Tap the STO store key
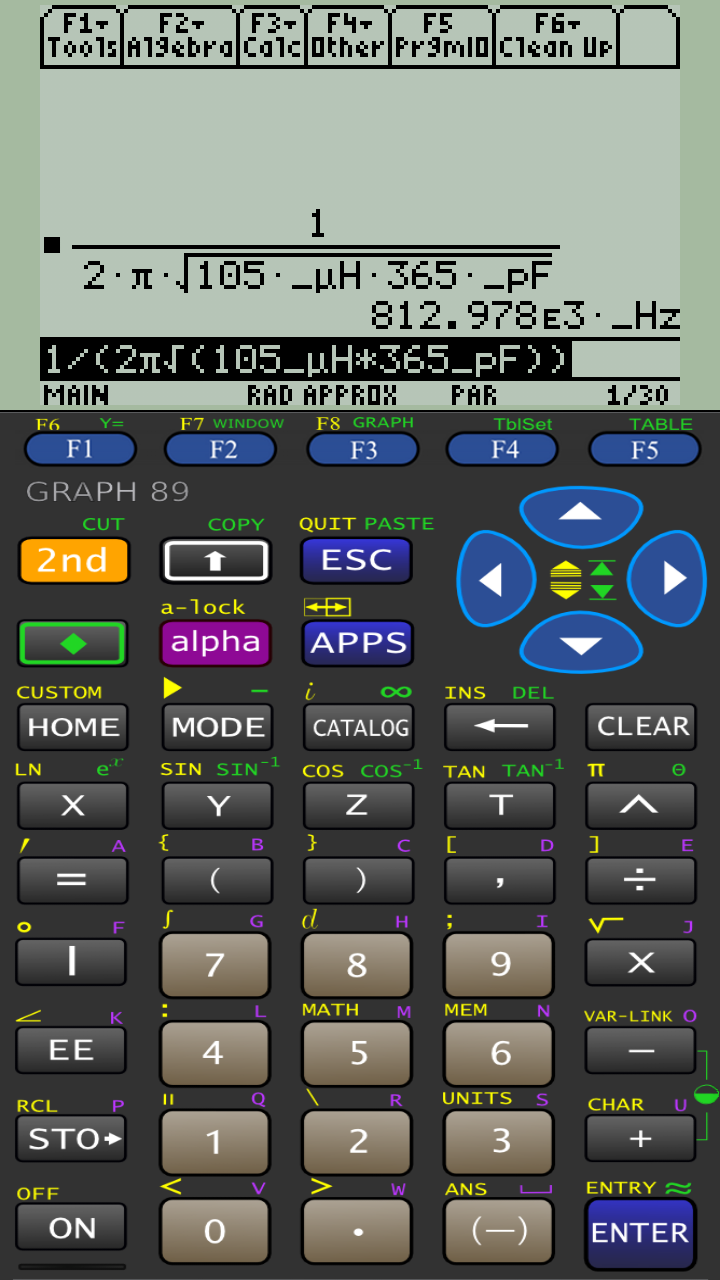The width and height of the screenshot is (720, 1280). [x=71, y=1138]
